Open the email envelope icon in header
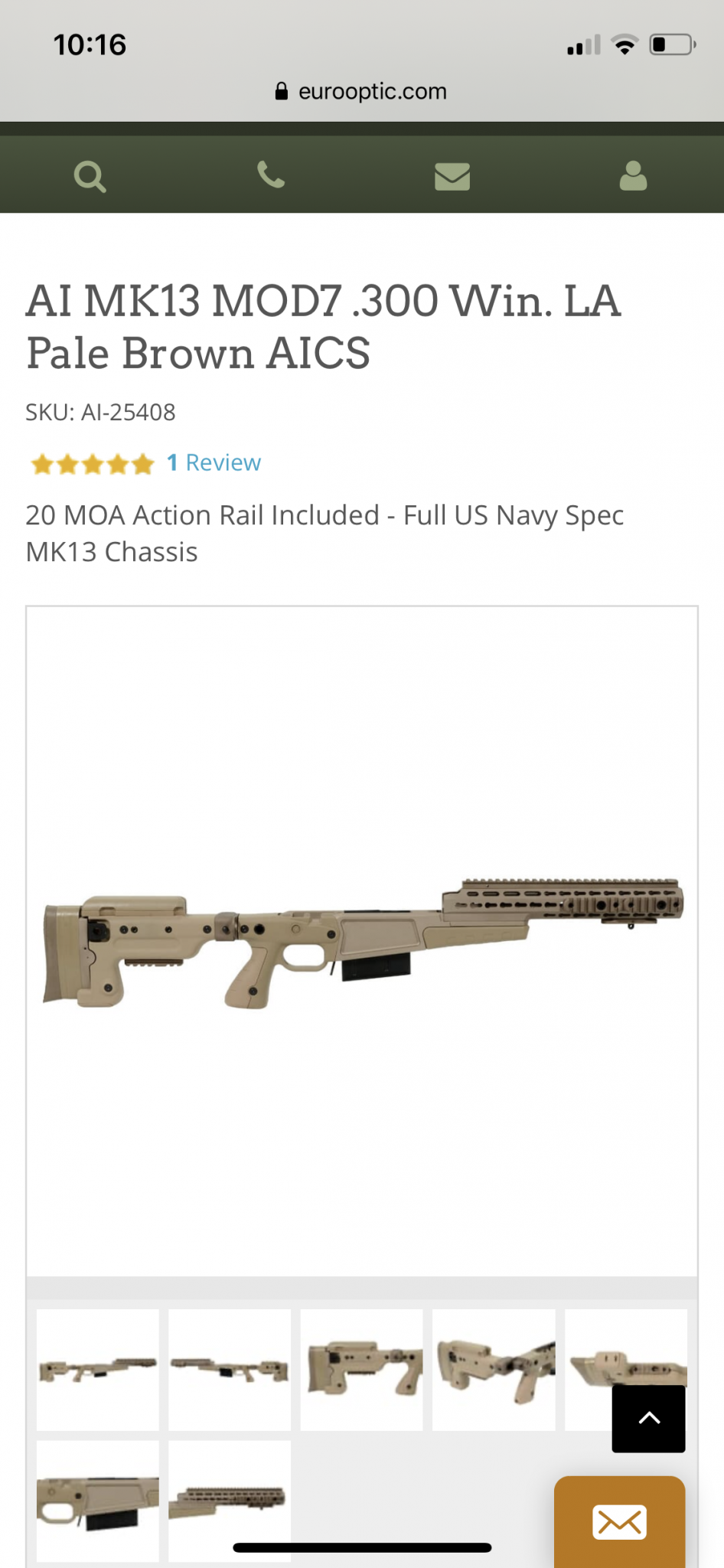 pos(452,176)
